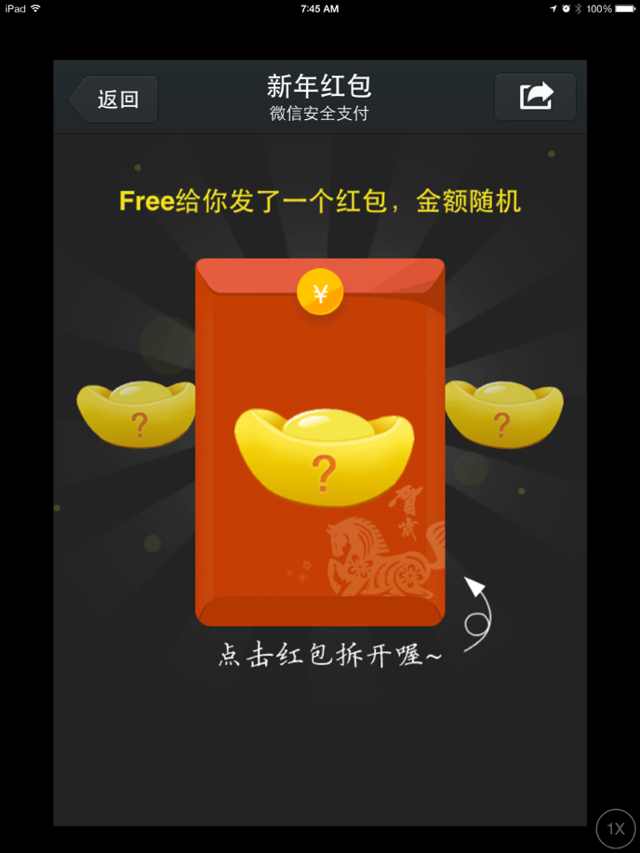Share this red envelope page

tap(535, 97)
